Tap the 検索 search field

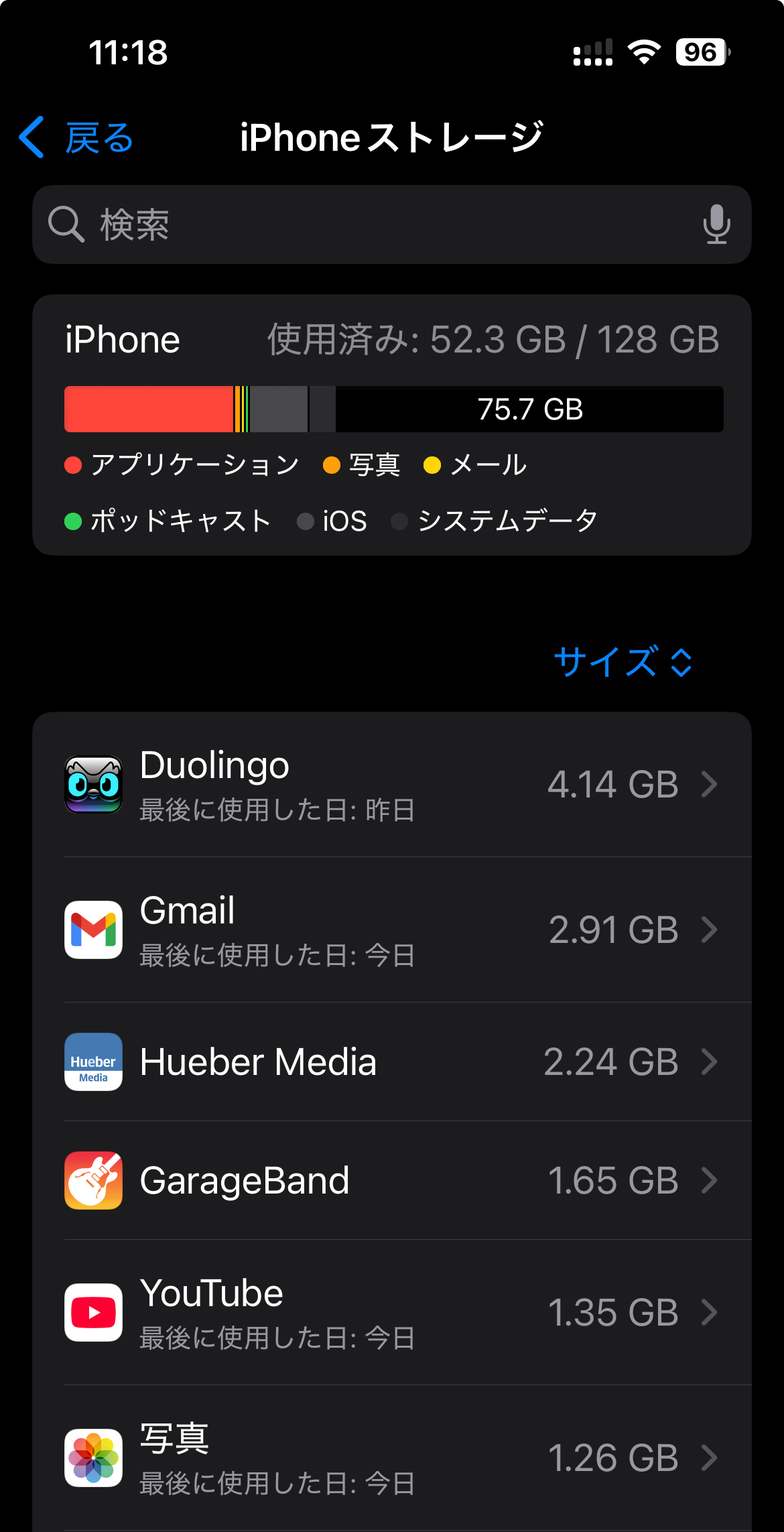tap(375, 225)
